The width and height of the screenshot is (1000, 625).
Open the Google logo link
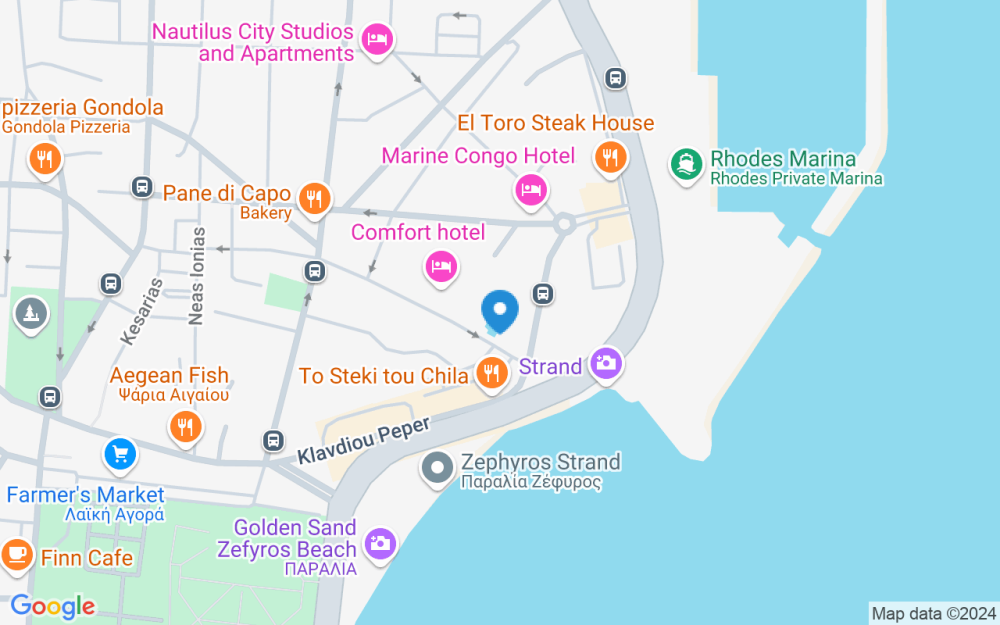[x=52, y=606]
